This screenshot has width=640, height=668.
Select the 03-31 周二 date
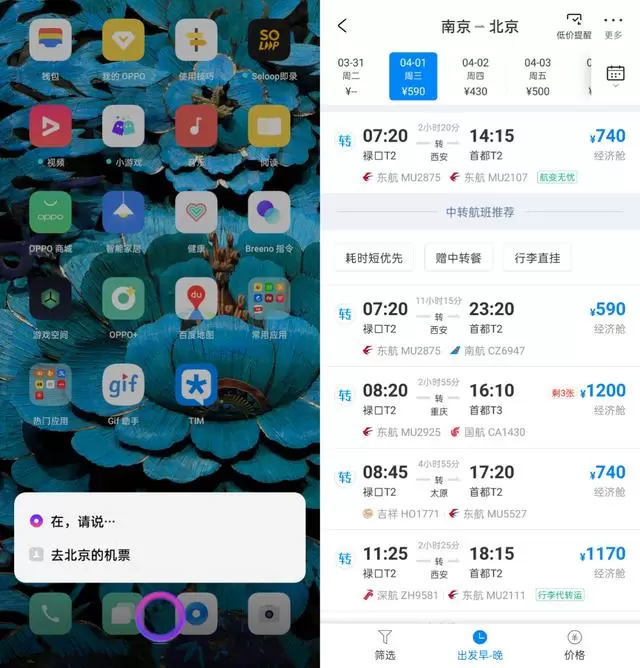(351, 76)
